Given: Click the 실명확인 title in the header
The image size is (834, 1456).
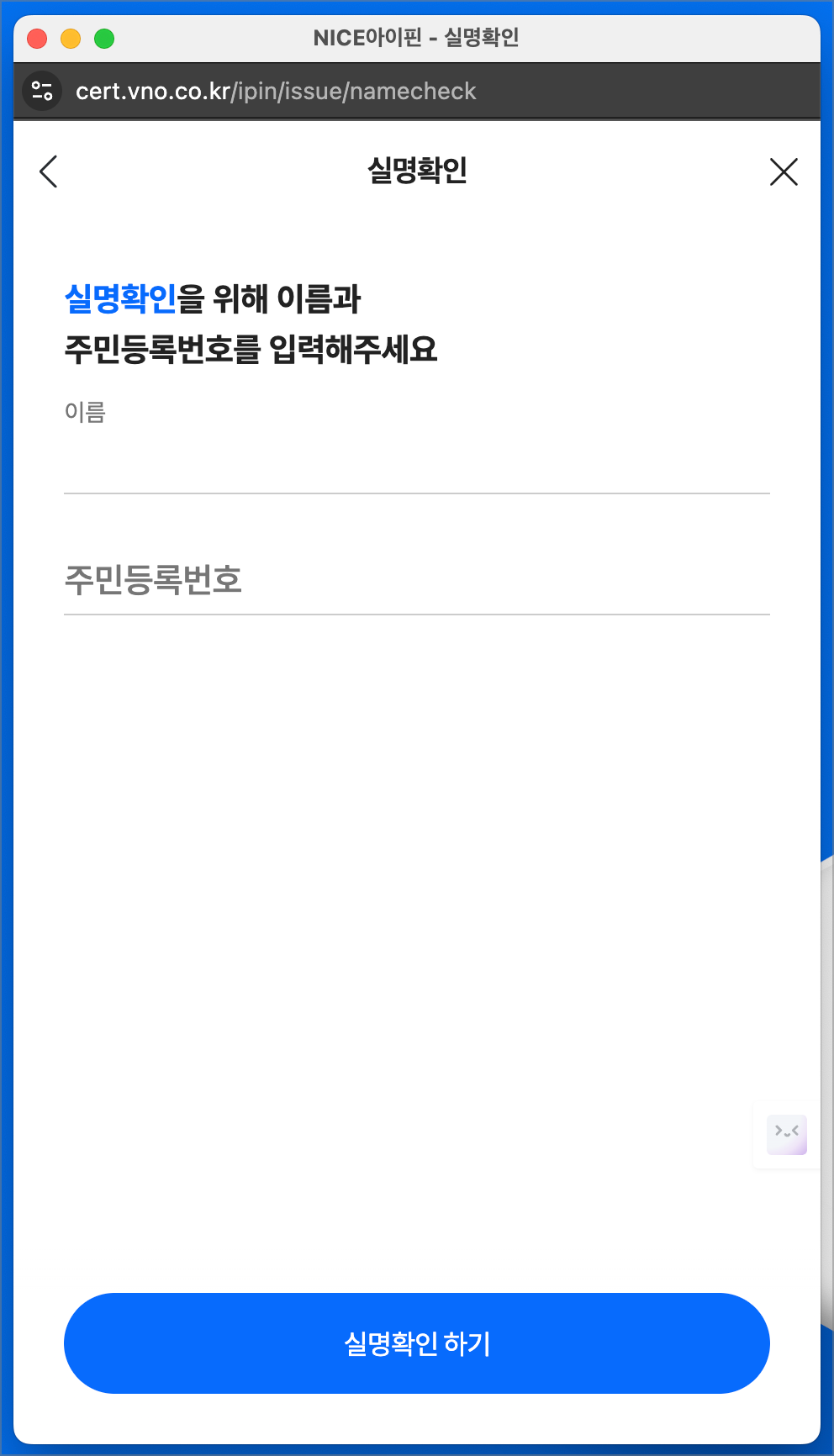Looking at the screenshot, I should pos(417,171).
